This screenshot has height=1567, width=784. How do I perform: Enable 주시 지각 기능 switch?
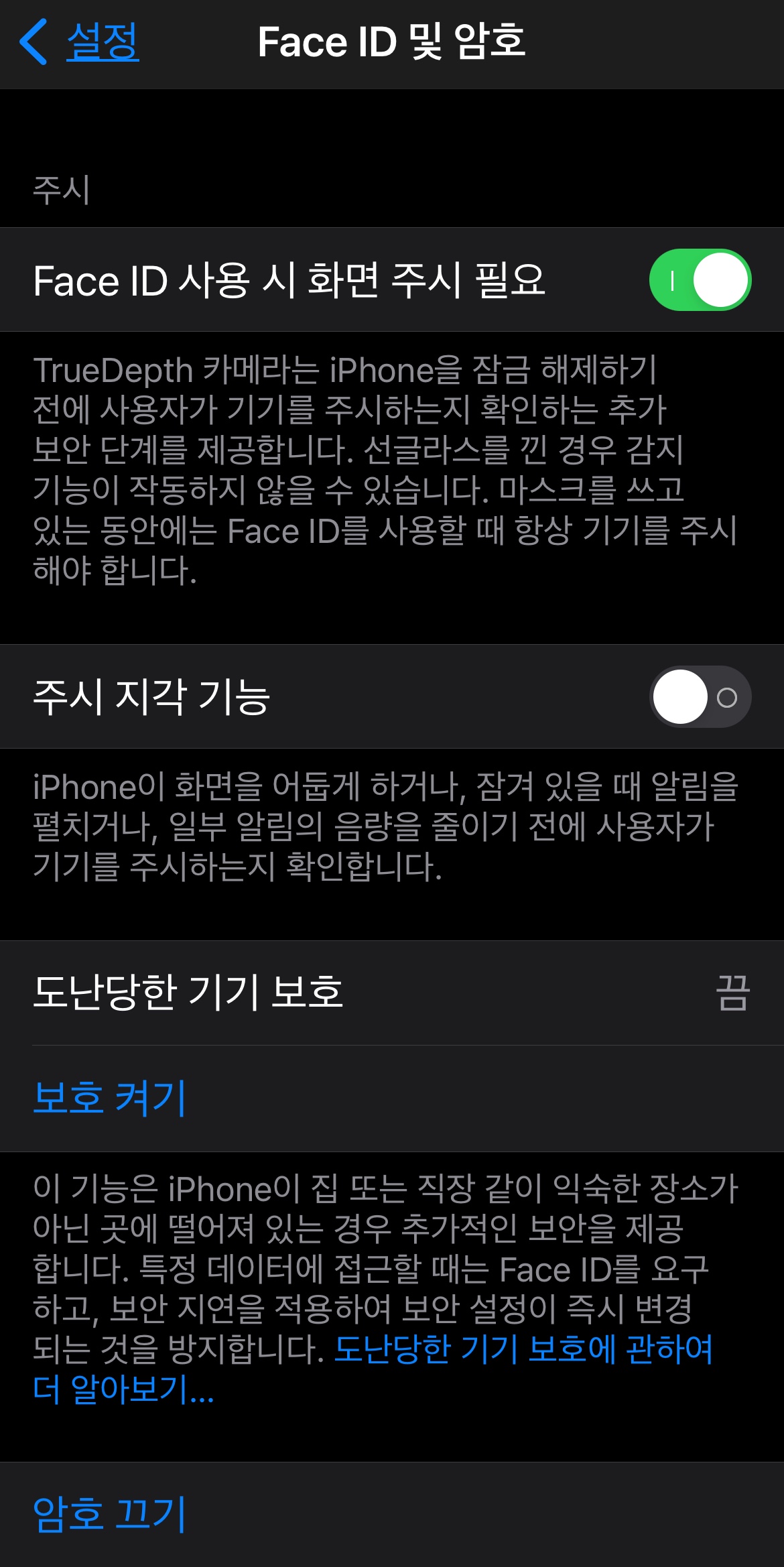[700, 696]
